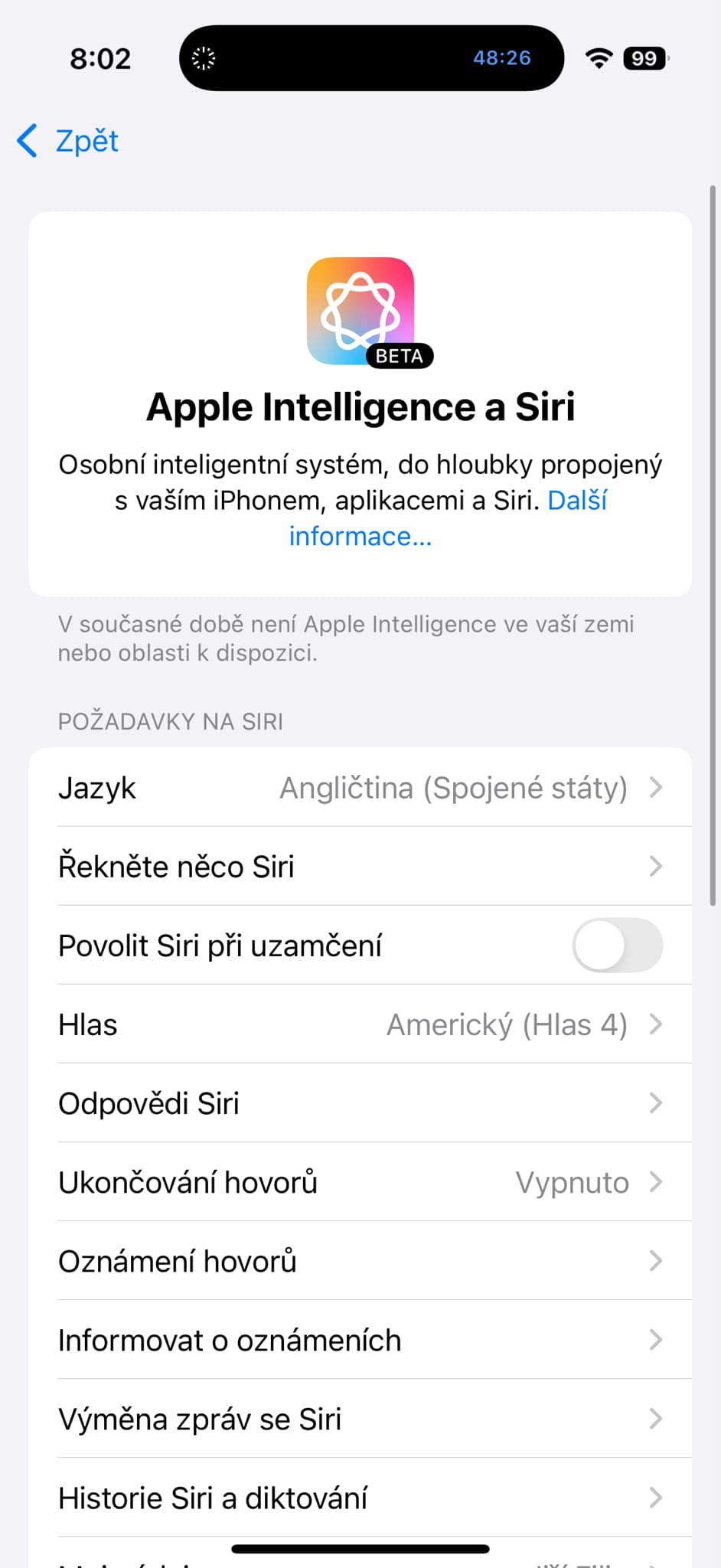
Task: Change the Hlas voice setting
Action: (x=360, y=1024)
